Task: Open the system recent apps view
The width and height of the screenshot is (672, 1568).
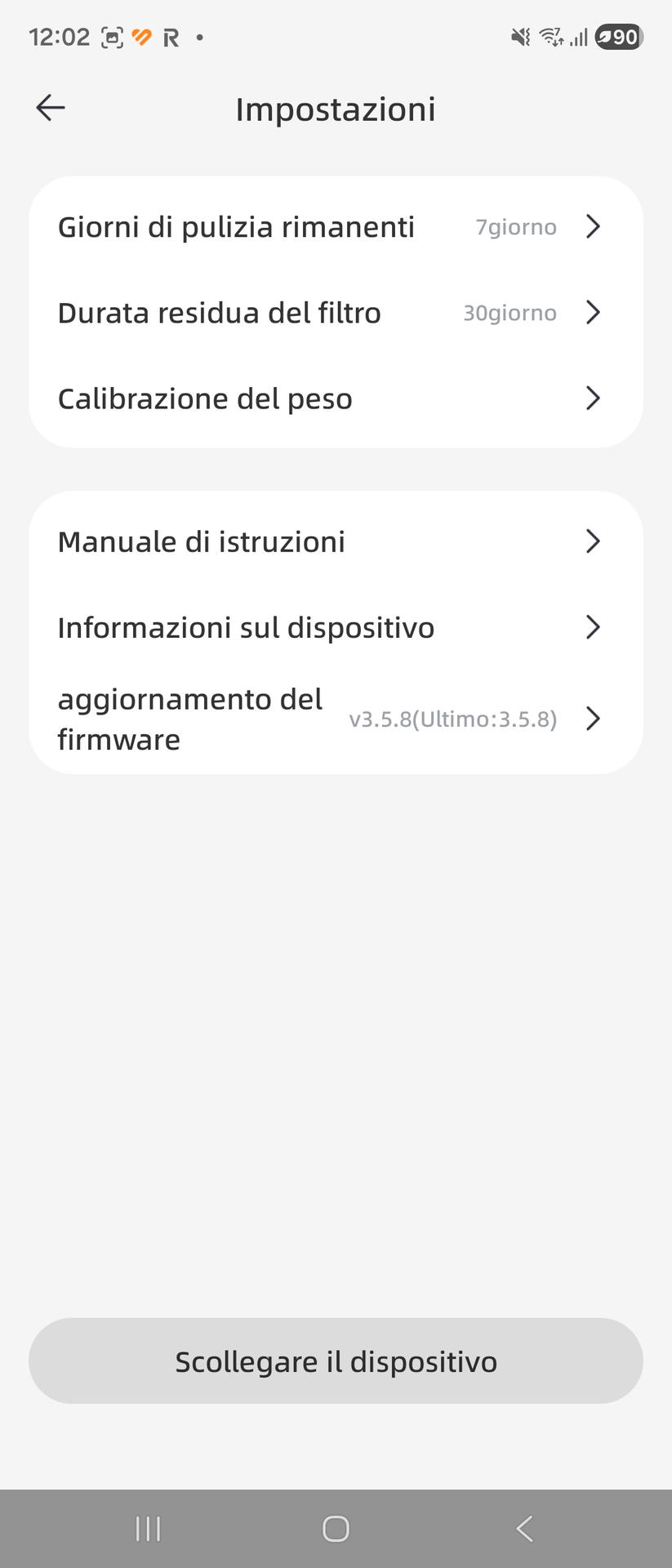Action: coord(148,1529)
